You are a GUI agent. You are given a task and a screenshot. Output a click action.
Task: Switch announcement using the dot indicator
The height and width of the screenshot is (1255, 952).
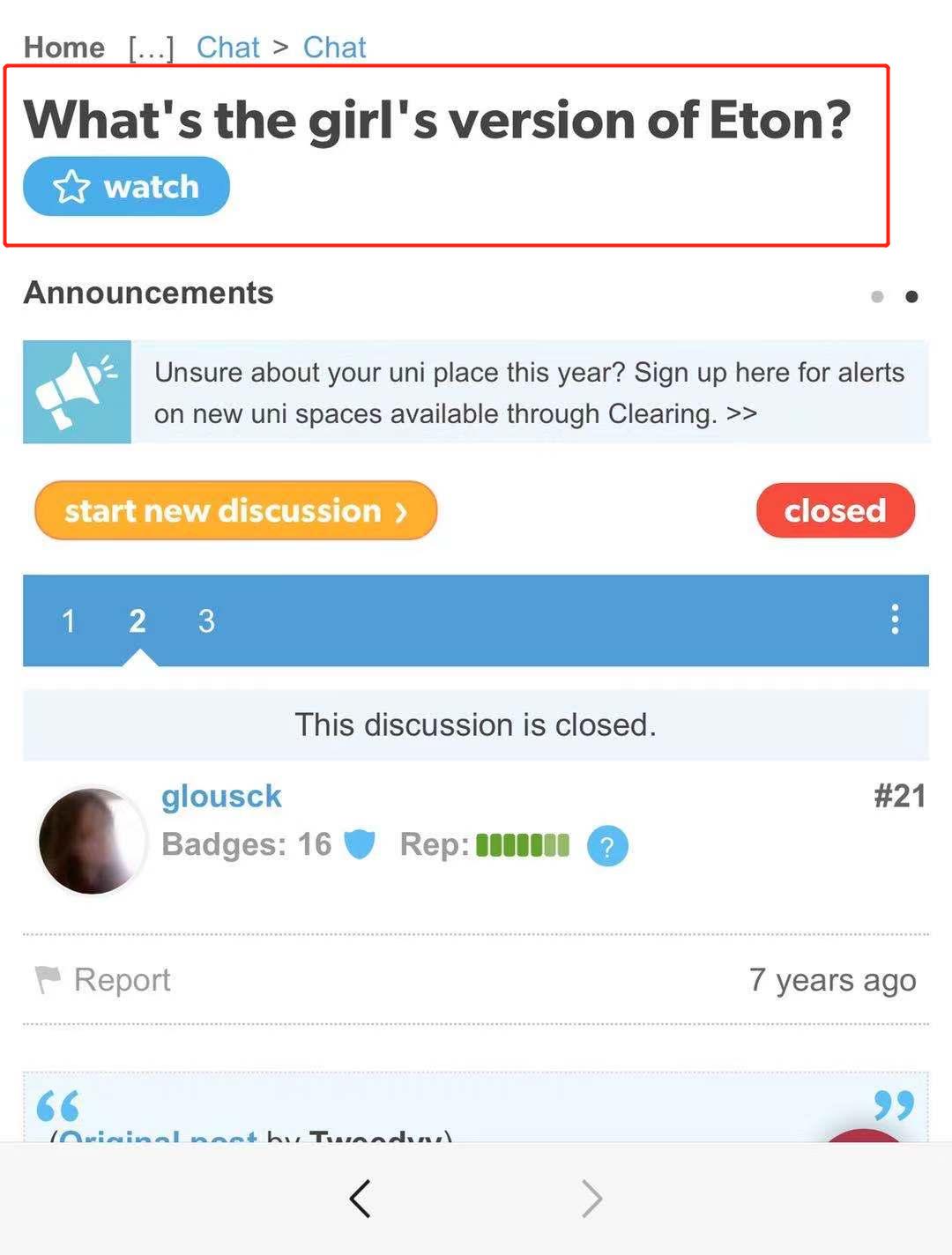click(x=877, y=296)
